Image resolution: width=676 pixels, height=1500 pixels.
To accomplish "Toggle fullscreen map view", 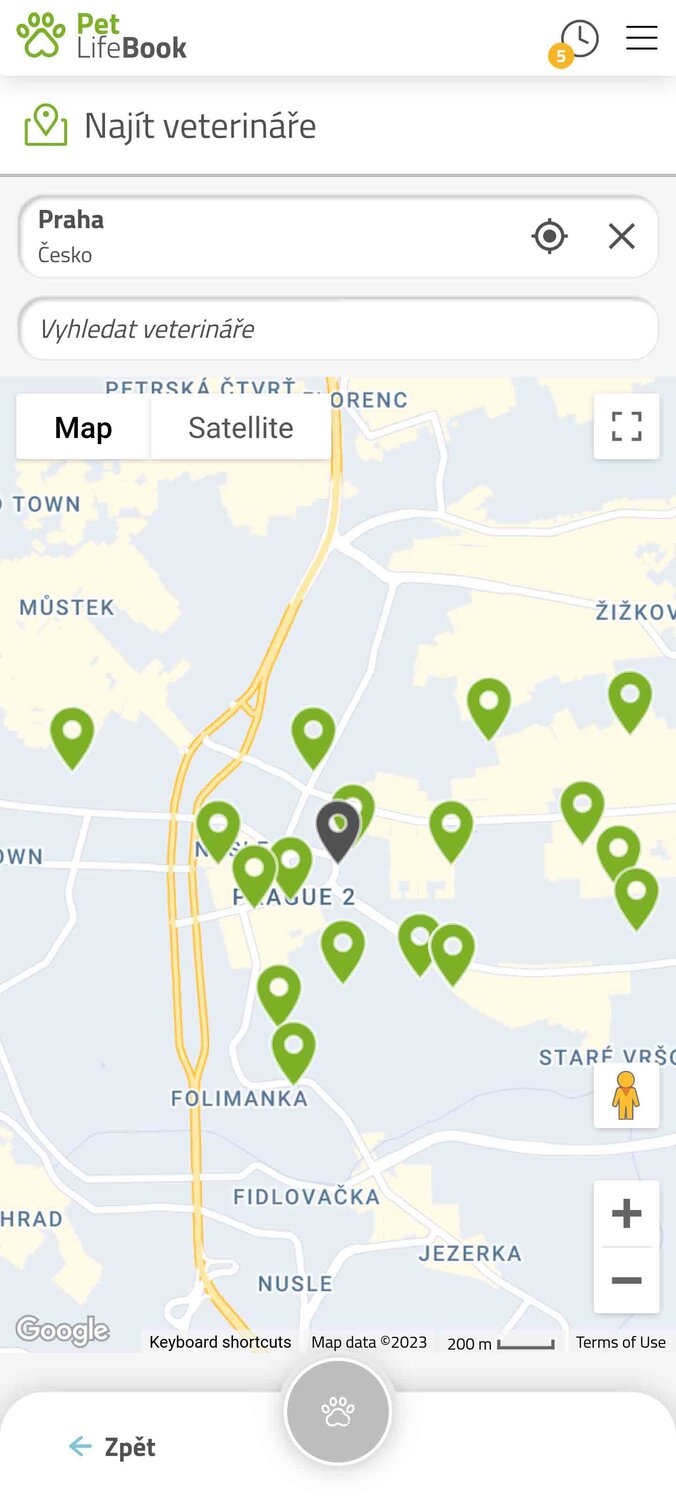I will click(626, 426).
